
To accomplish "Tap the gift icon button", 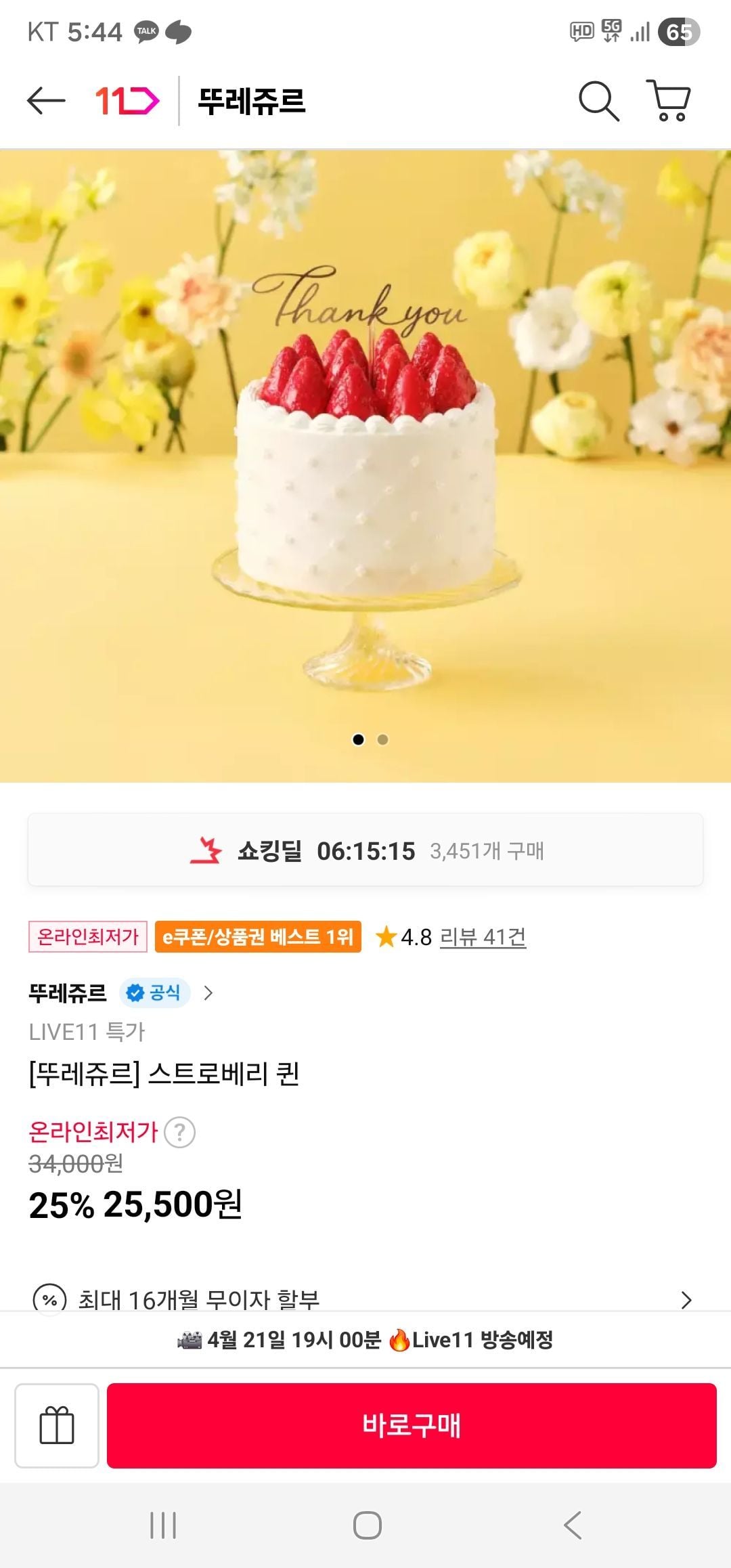I will point(57,1425).
